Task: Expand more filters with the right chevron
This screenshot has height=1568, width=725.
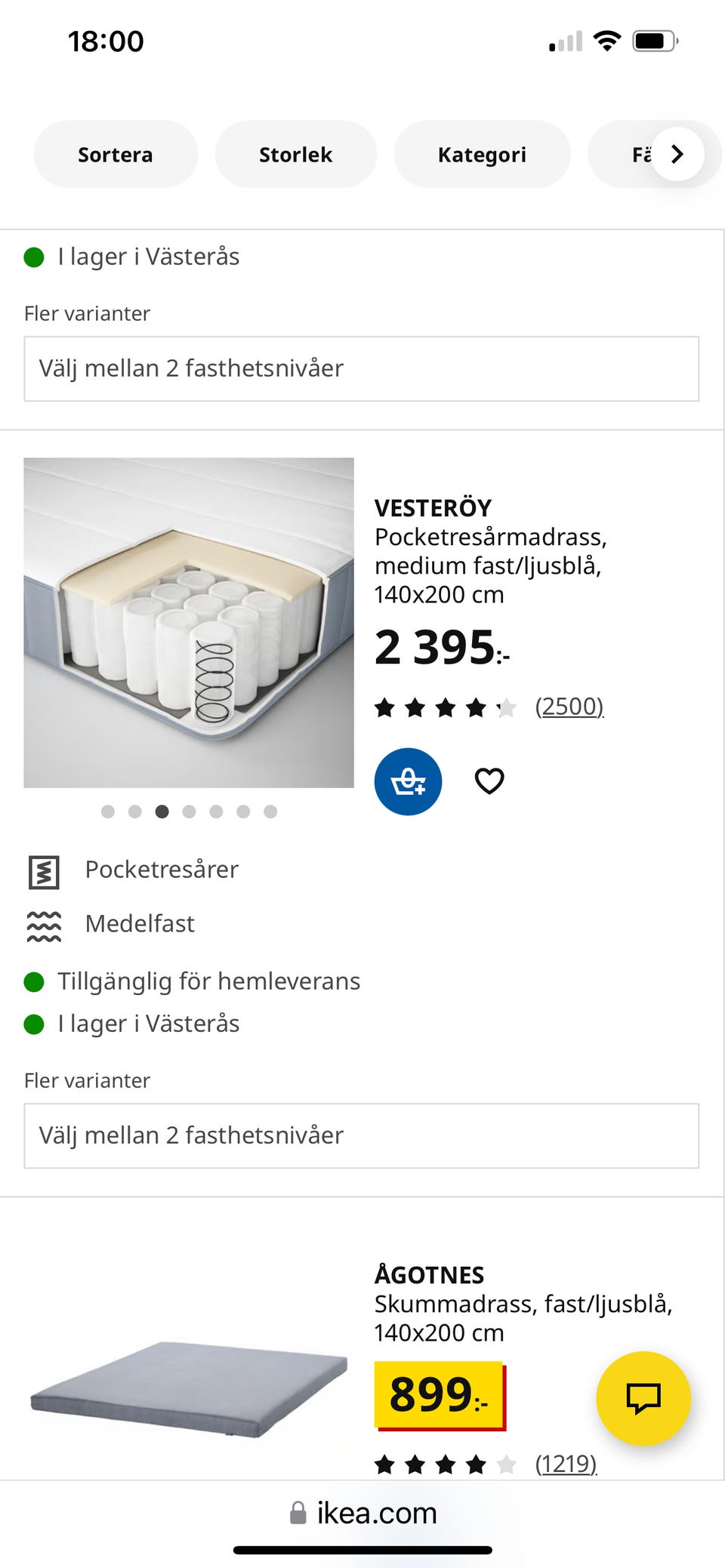Action: point(676,154)
